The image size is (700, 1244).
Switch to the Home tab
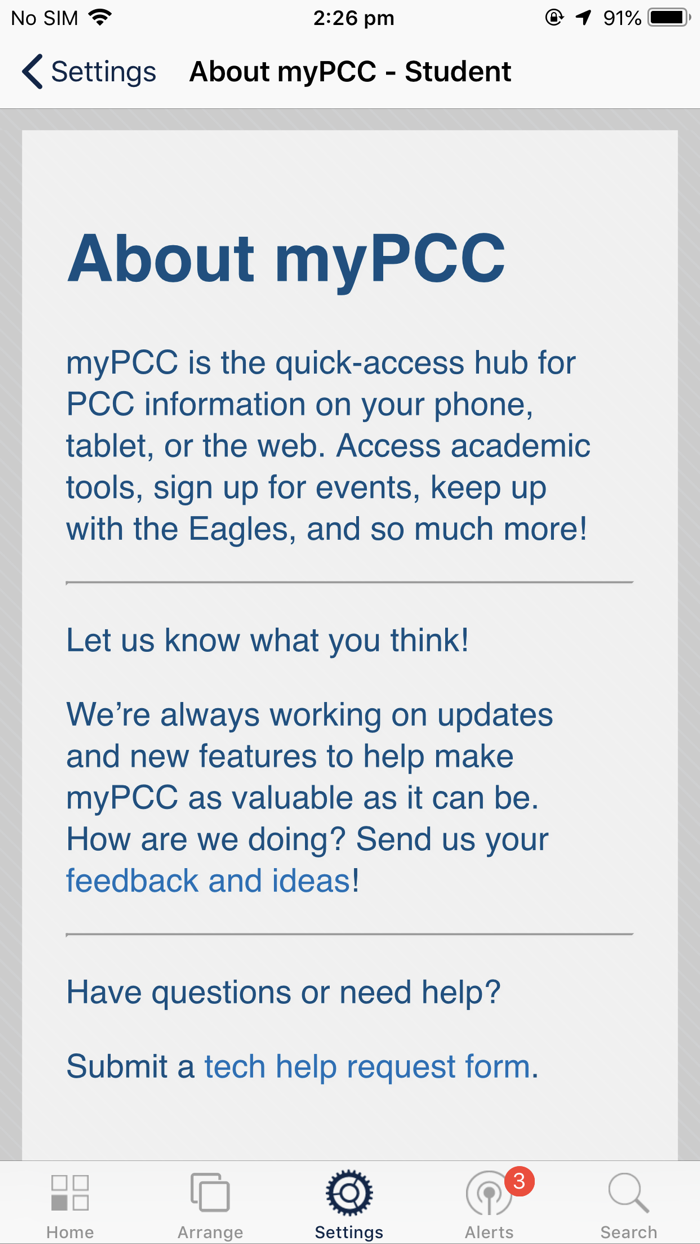pyautogui.click(x=70, y=1204)
